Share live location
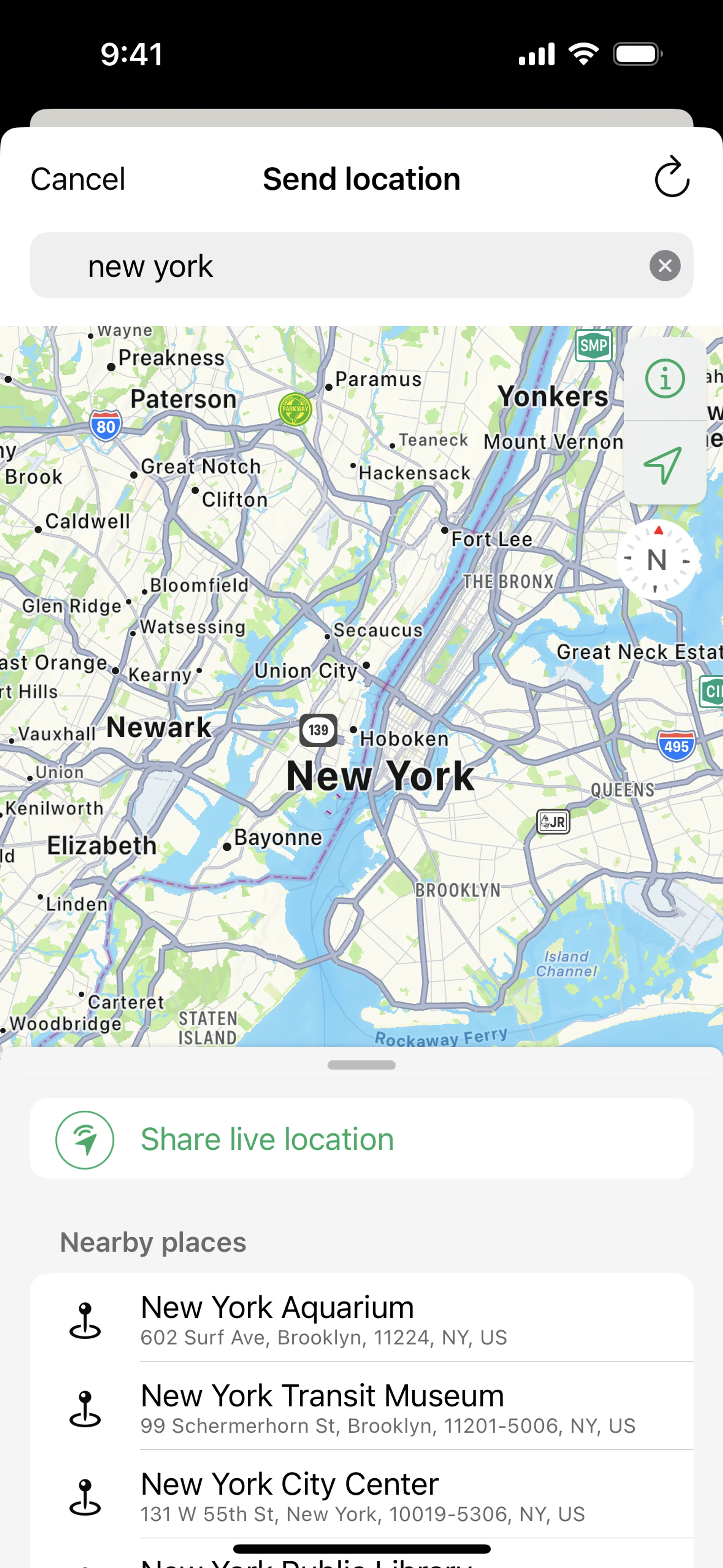Image resolution: width=723 pixels, height=1568 pixels. click(361, 1139)
